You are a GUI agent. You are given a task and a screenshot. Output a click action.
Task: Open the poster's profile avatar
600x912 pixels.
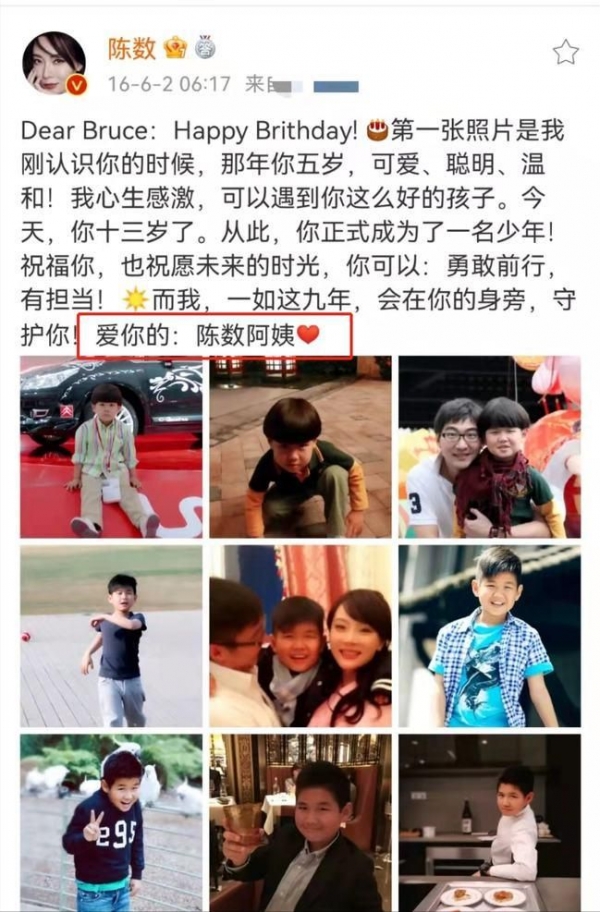tap(53, 62)
